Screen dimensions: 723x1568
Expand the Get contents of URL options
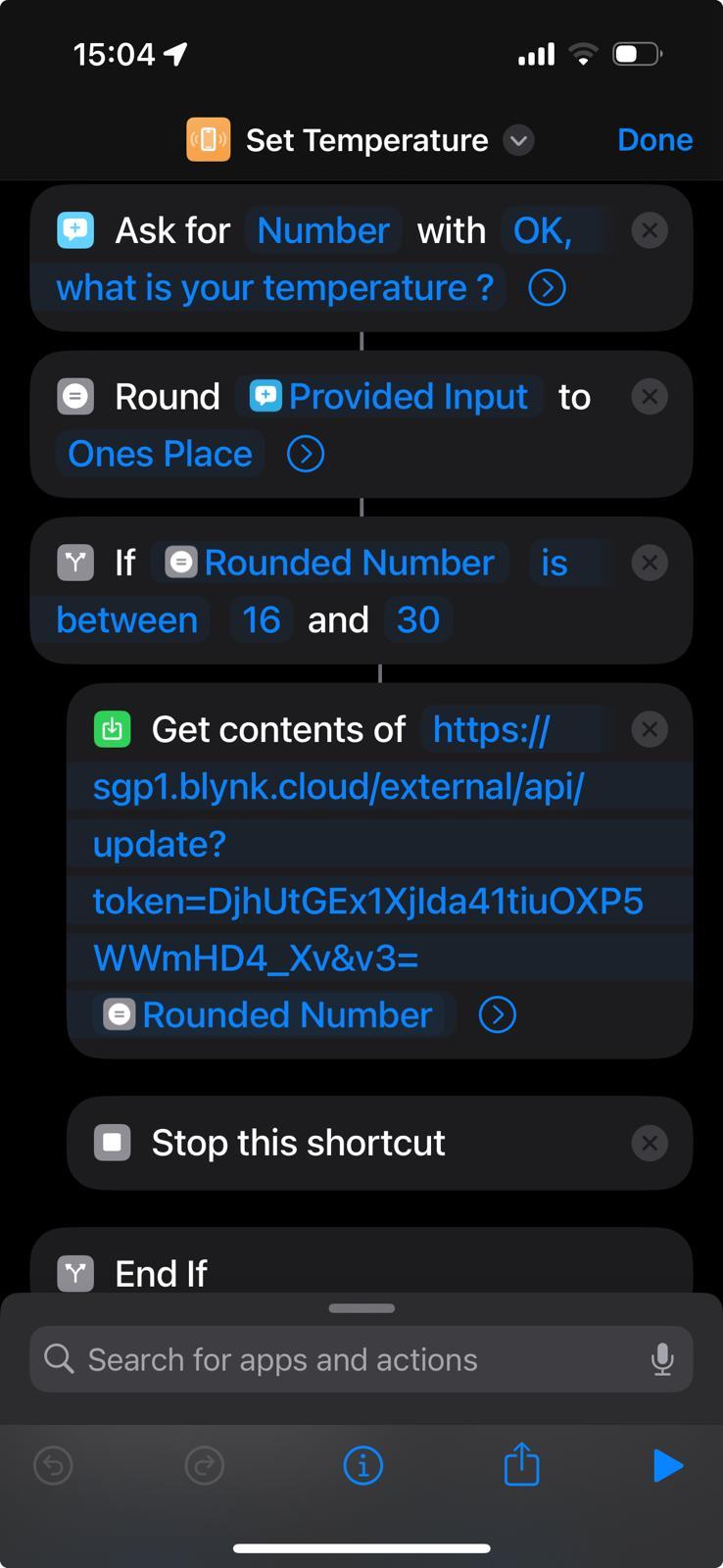point(497,1014)
